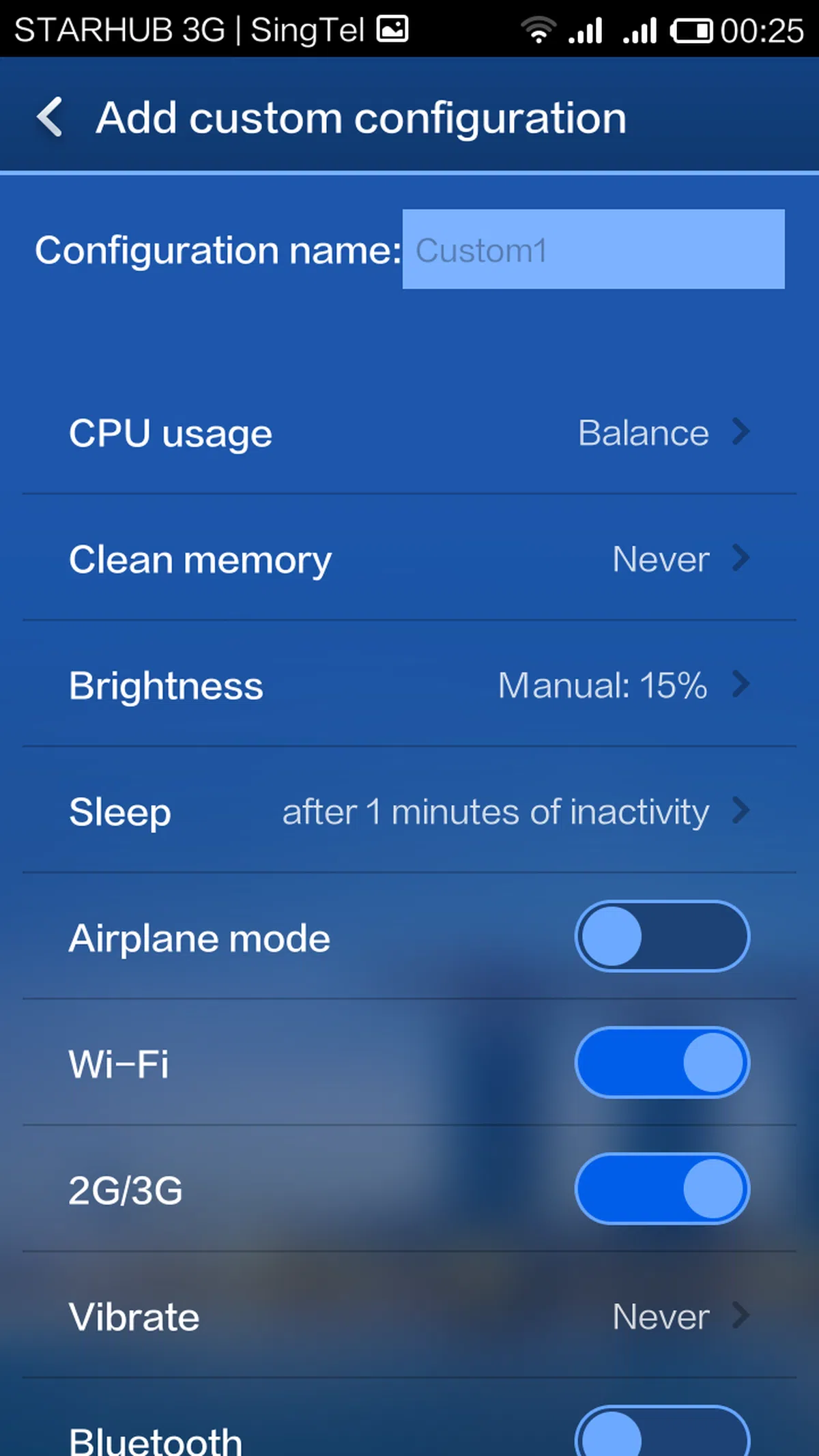Enable Airplane mode switch
Image resolution: width=819 pixels, height=1456 pixels.
[x=661, y=937]
